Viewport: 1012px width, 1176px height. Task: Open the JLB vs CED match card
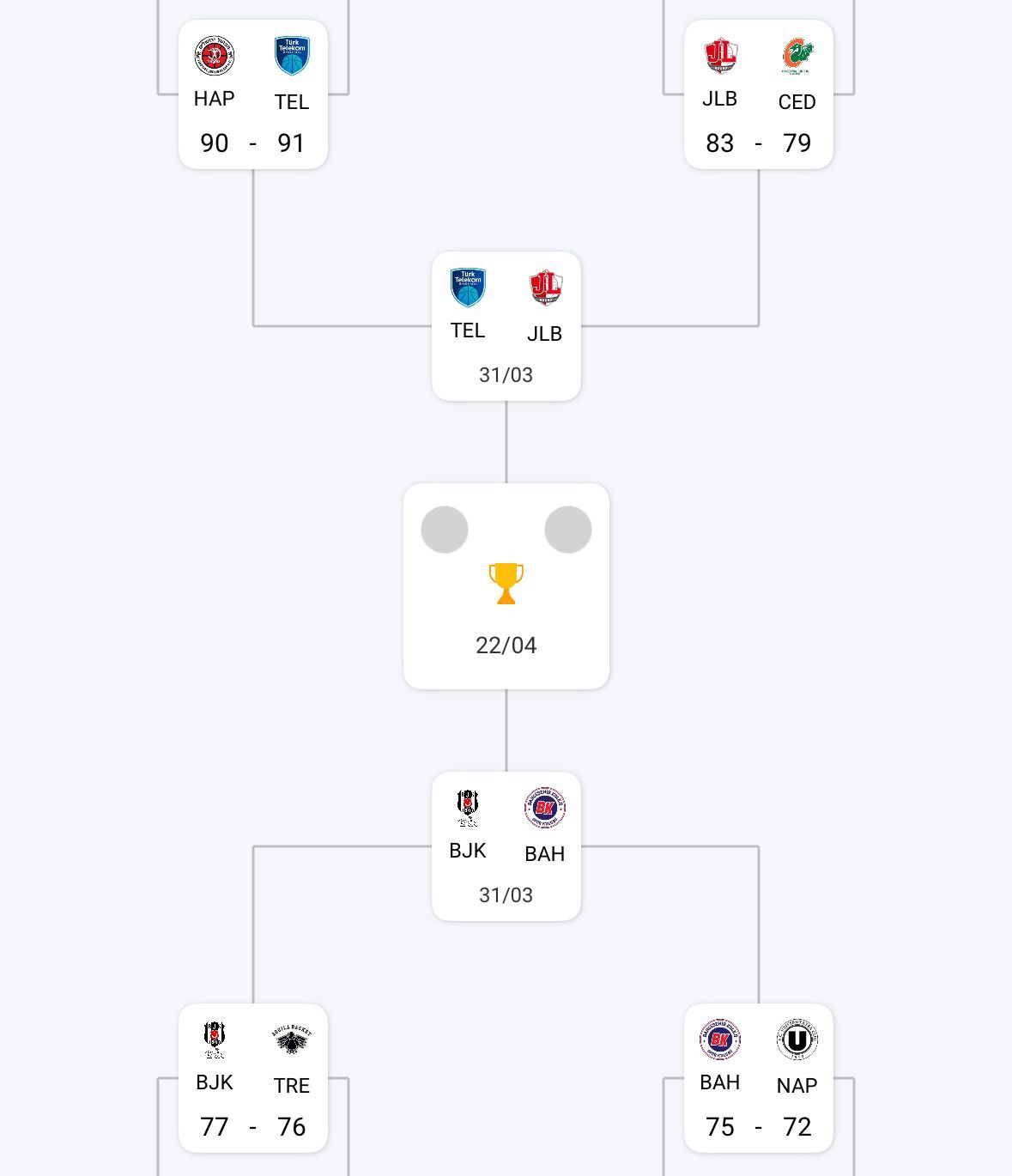758,94
